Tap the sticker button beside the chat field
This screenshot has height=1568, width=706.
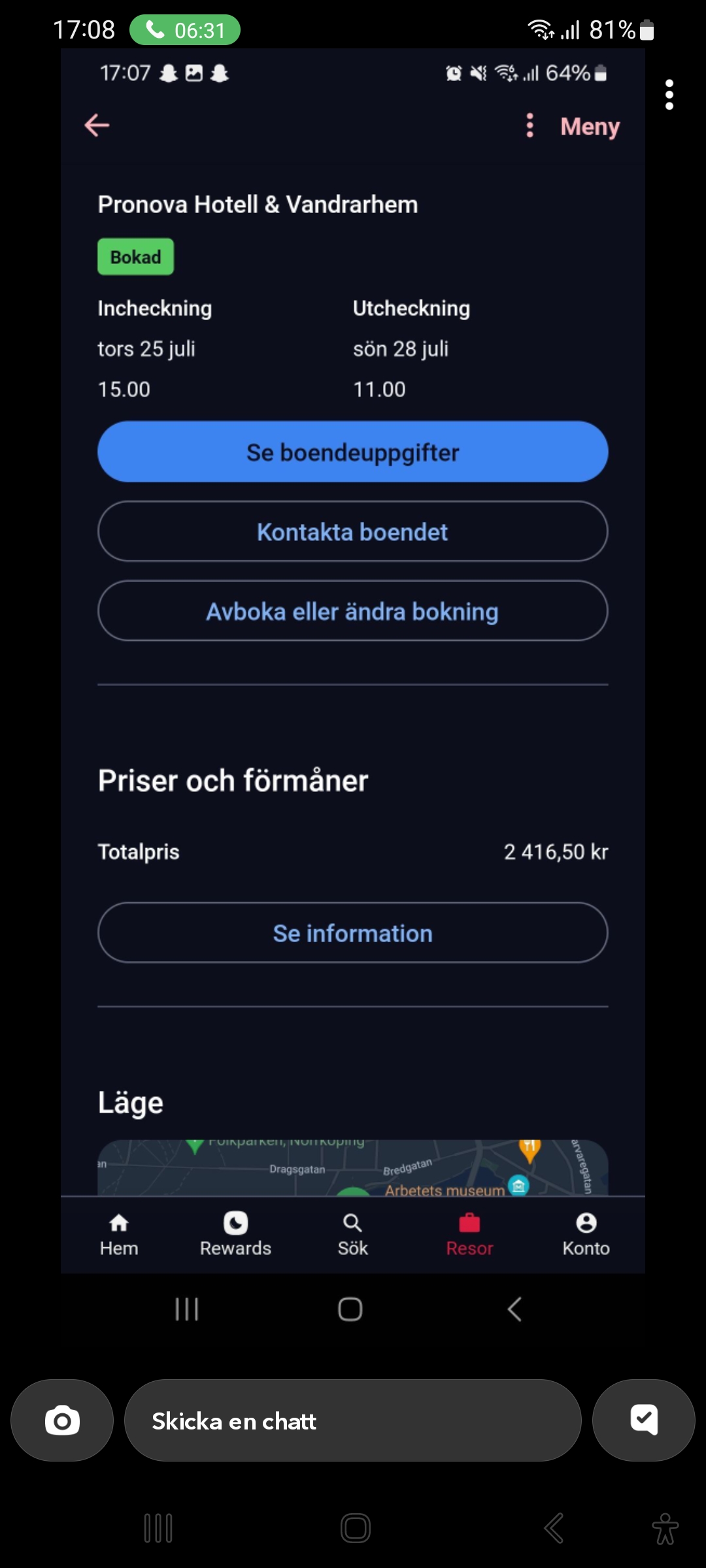[x=643, y=1420]
